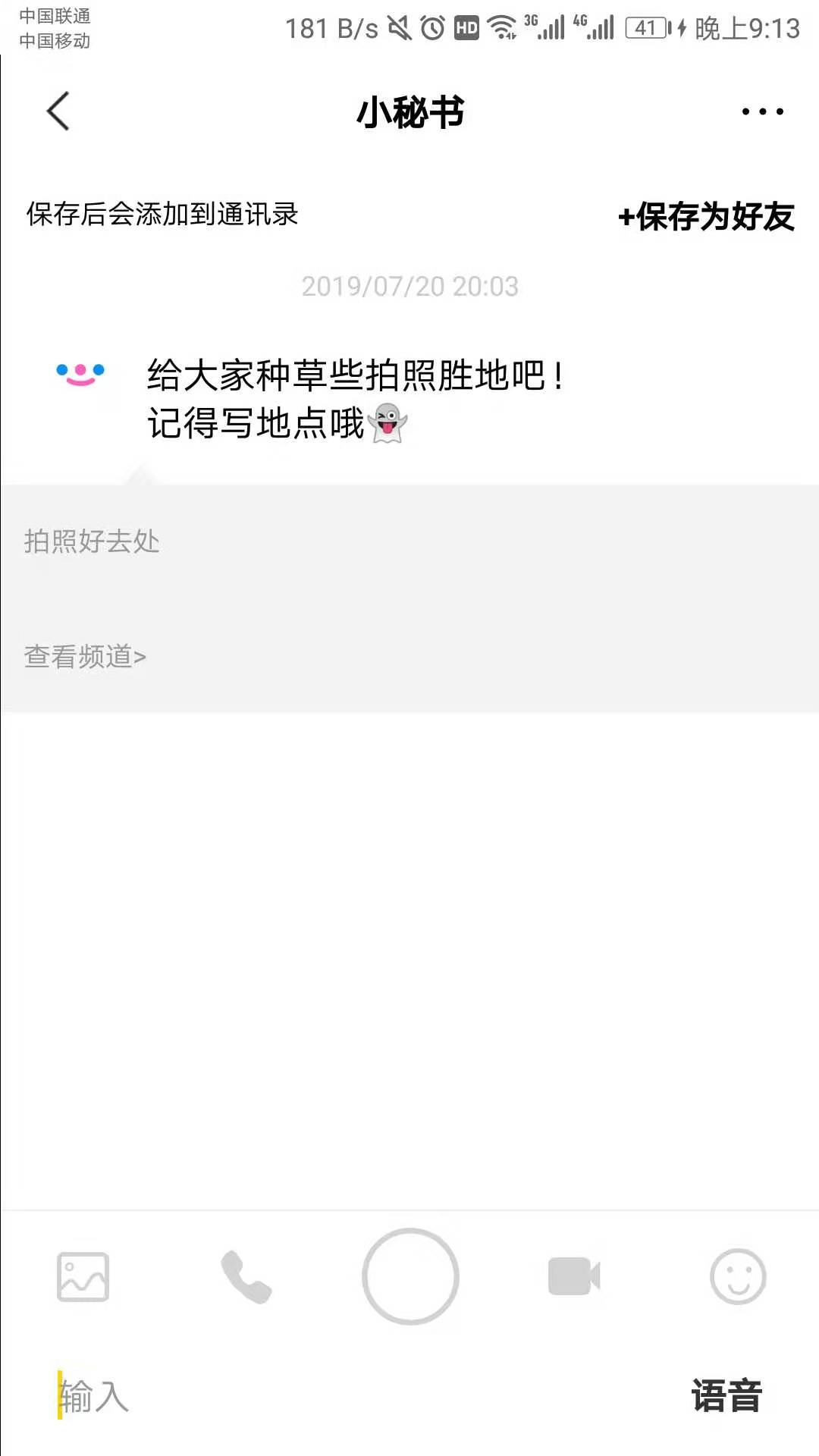Tap +保存为好友 to save as friend
819x1456 pixels.
pyautogui.click(x=706, y=216)
